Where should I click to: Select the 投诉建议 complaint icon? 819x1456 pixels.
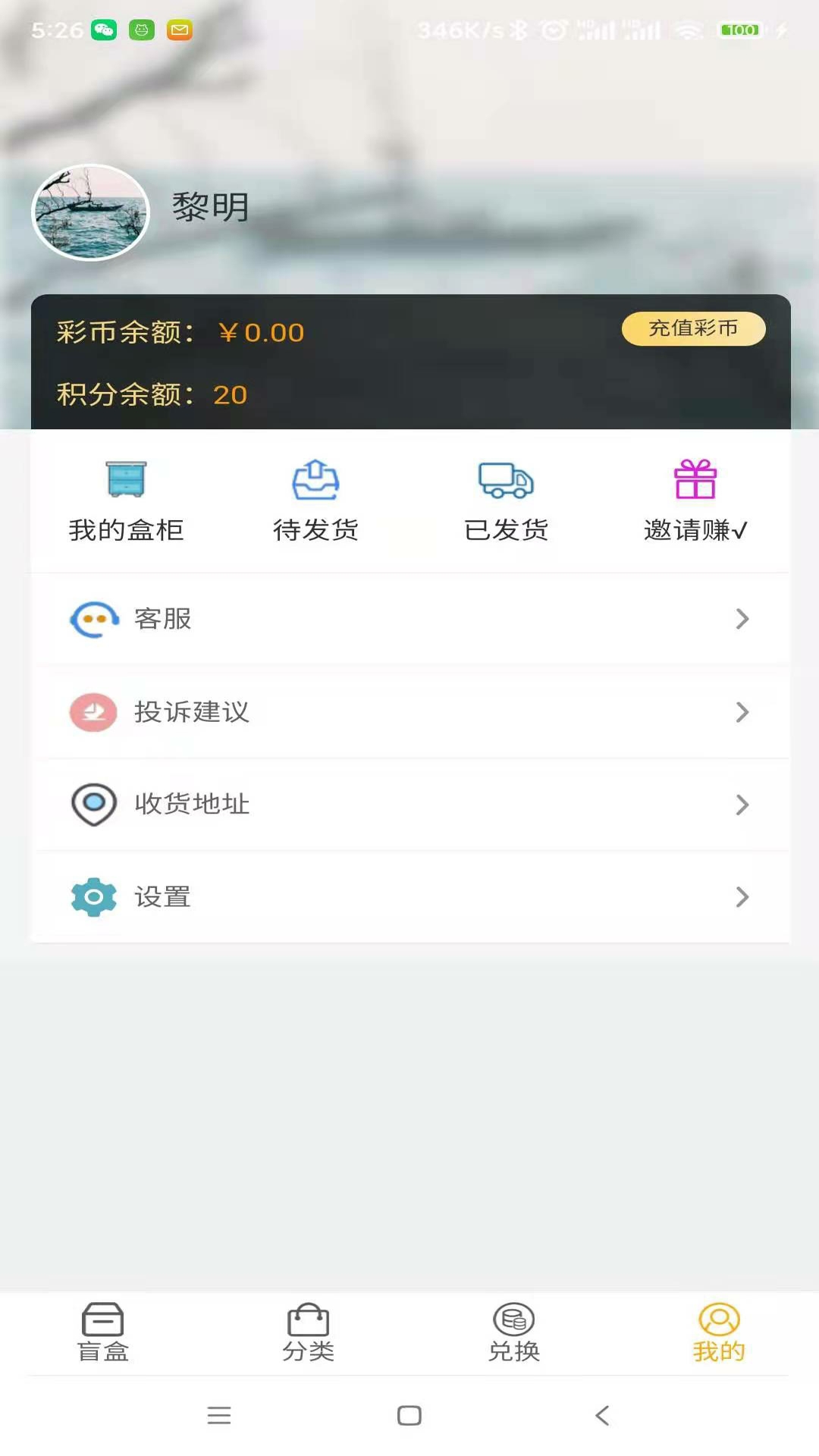pyautogui.click(x=93, y=712)
